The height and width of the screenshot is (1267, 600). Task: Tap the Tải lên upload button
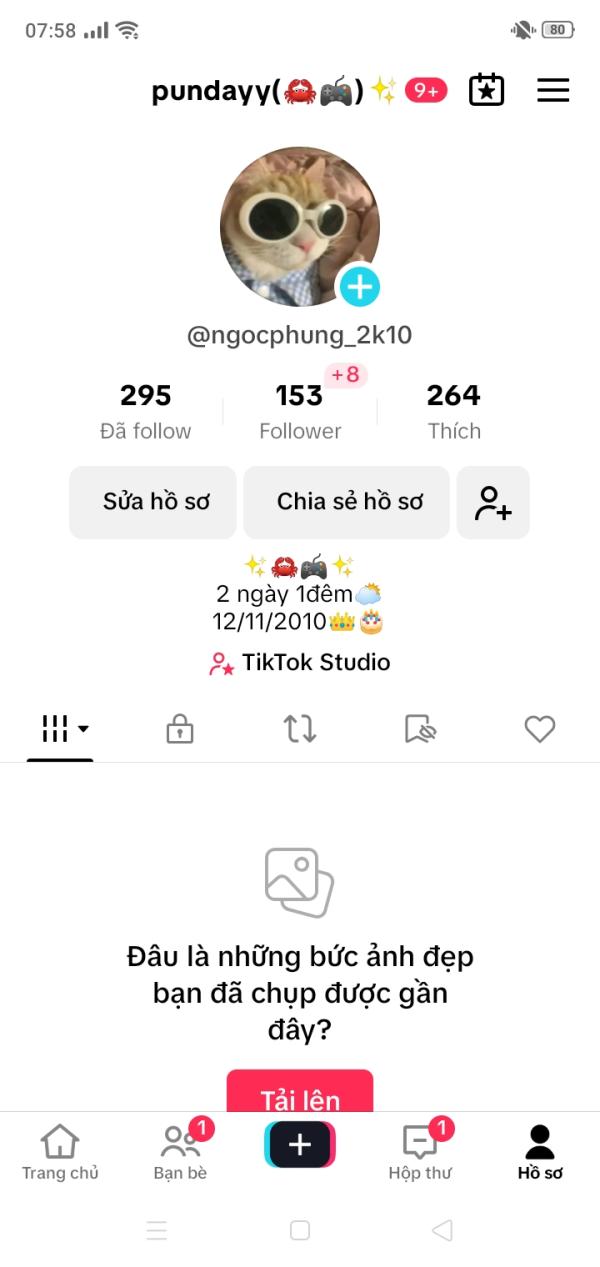click(x=300, y=1093)
